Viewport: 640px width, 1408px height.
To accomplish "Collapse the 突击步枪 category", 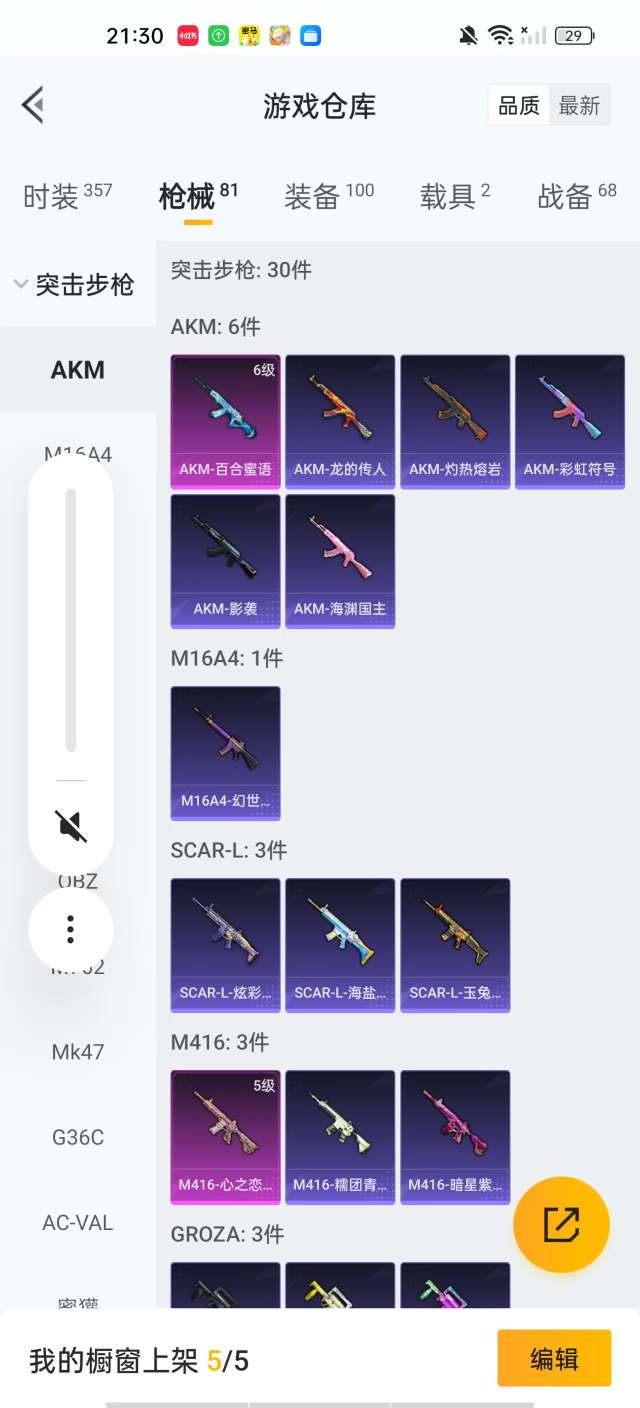I will [74, 285].
